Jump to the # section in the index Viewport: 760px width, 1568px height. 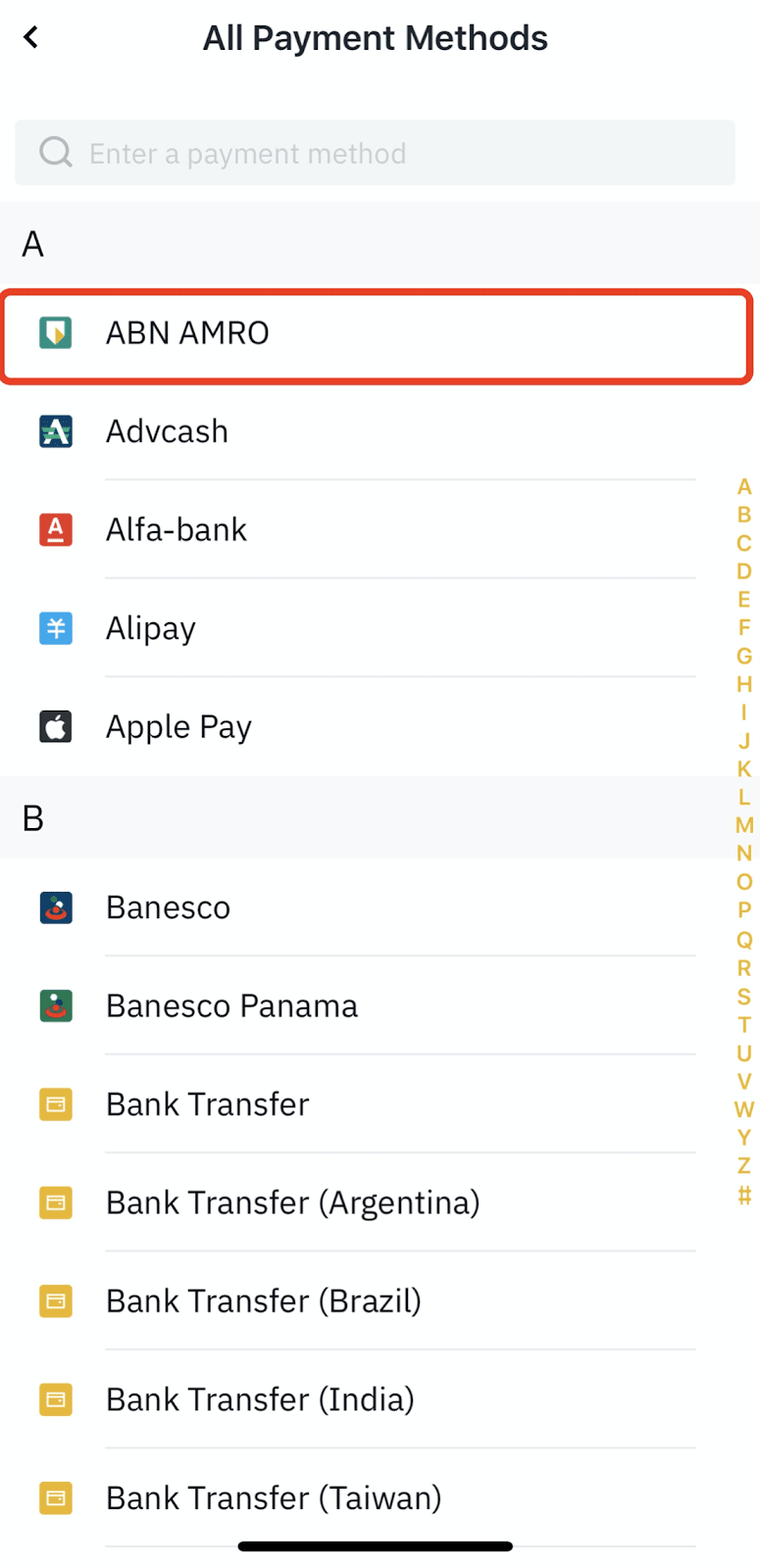744,1195
